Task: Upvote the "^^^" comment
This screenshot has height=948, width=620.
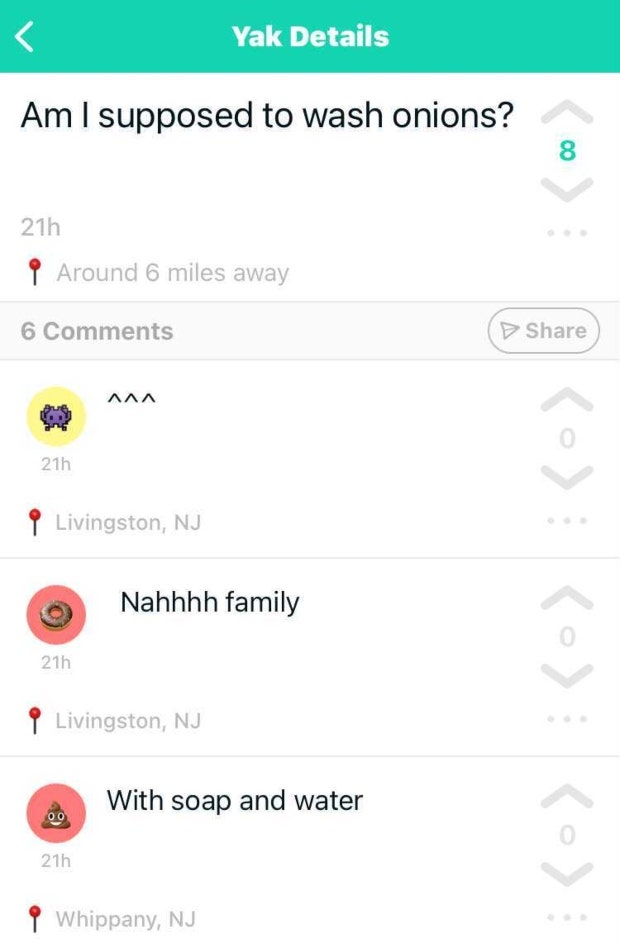Action: pos(567,401)
